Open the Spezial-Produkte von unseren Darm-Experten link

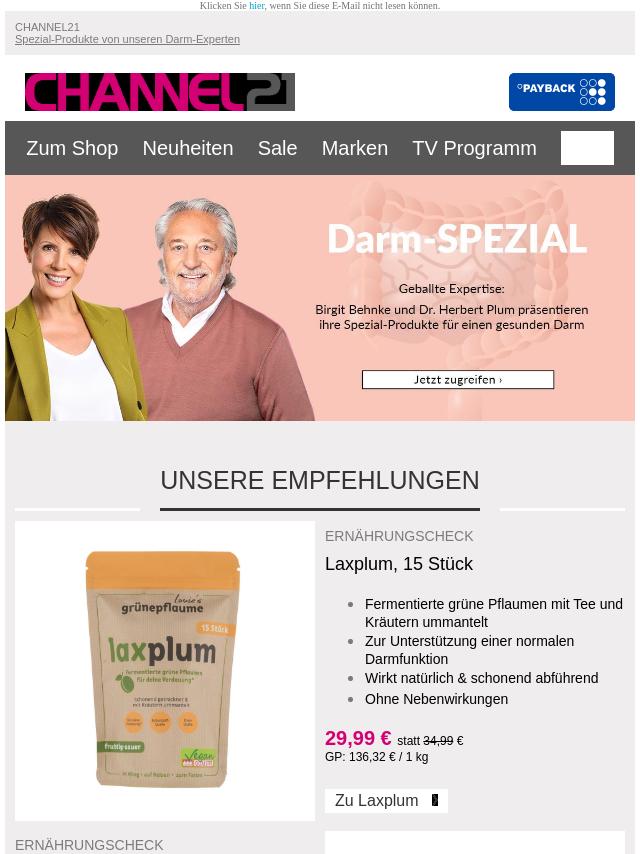pos(127,40)
